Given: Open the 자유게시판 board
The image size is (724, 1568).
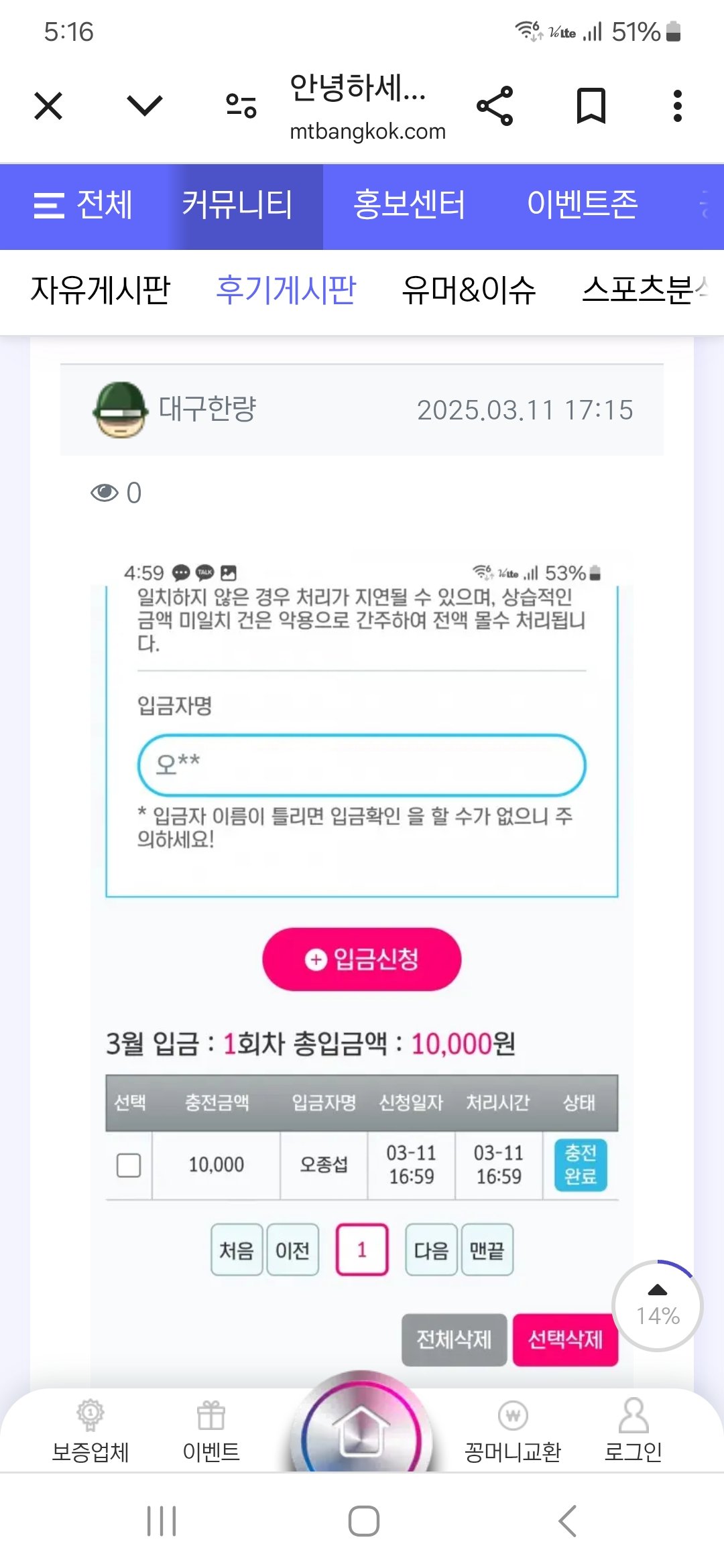Looking at the screenshot, I should pyautogui.click(x=101, y=291).
